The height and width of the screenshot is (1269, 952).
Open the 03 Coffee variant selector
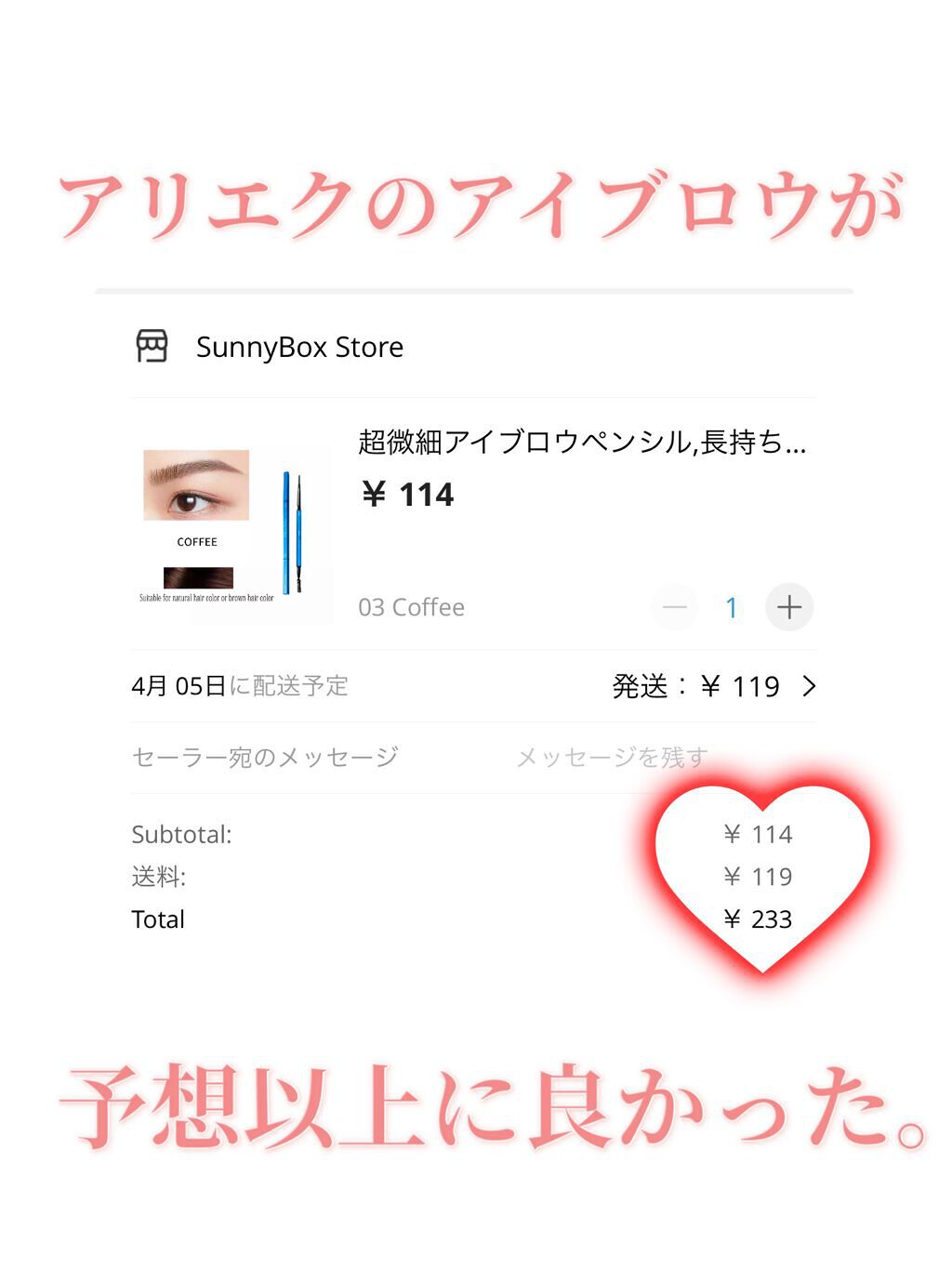[x=412, y=607]
